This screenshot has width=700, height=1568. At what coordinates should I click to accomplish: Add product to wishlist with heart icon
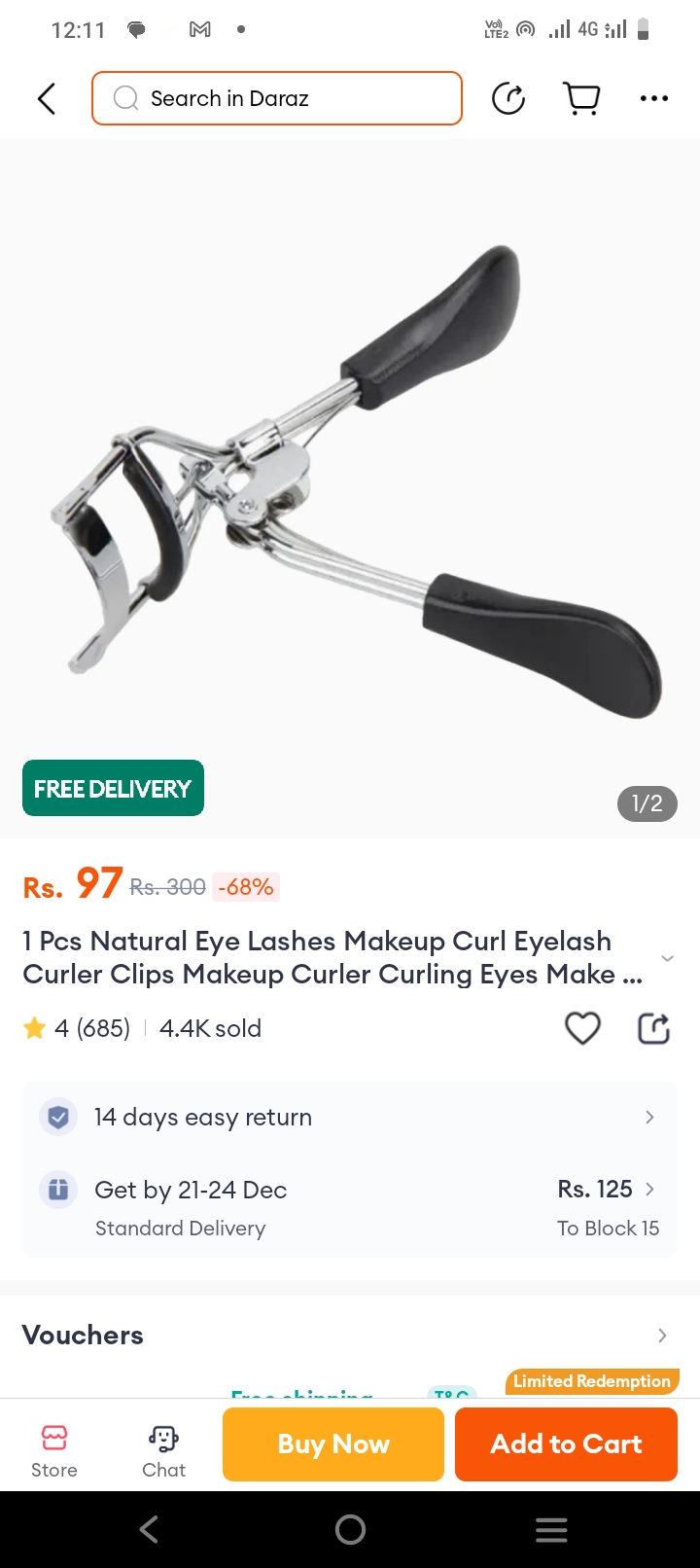pos(582,1028)
